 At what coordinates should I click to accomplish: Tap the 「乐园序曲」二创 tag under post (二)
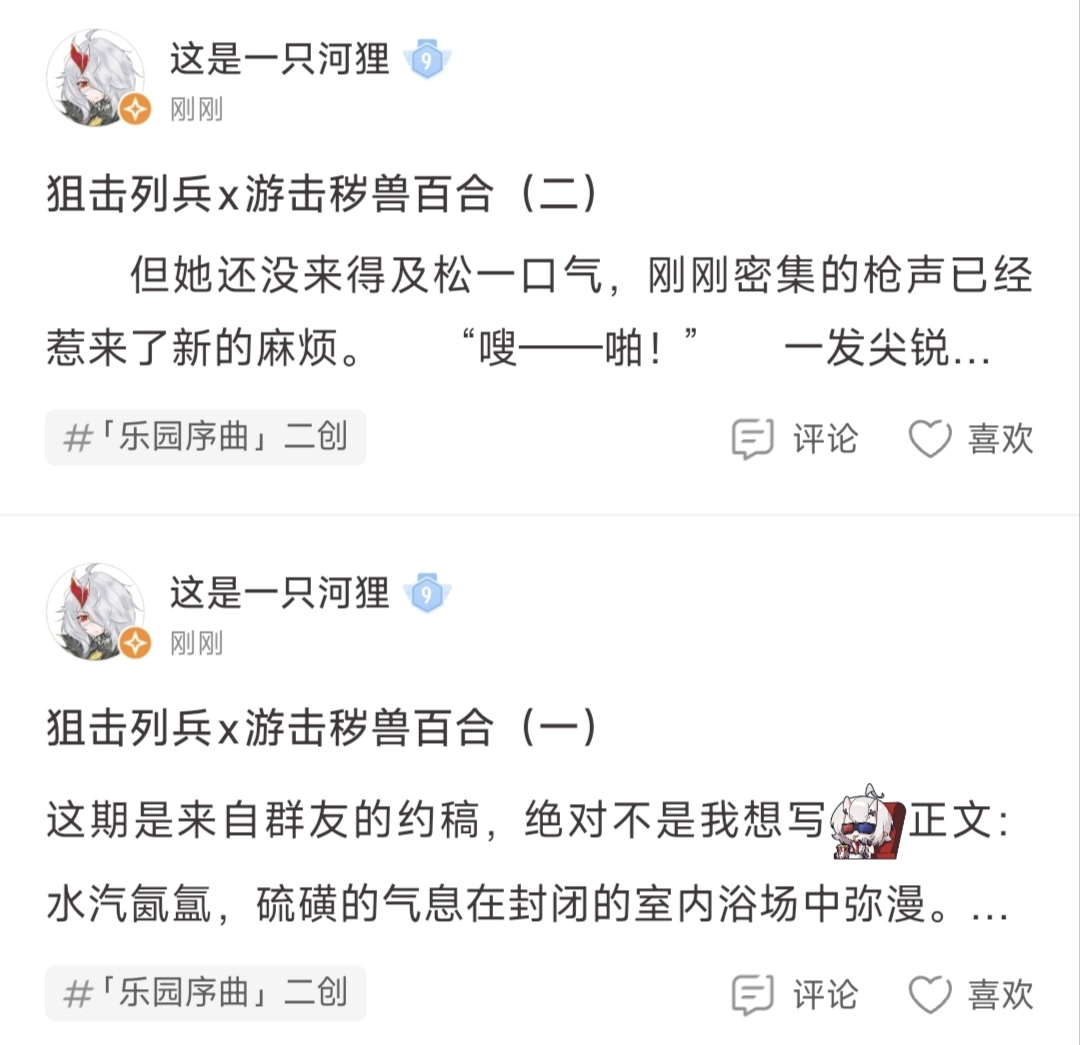pos(205,437)
